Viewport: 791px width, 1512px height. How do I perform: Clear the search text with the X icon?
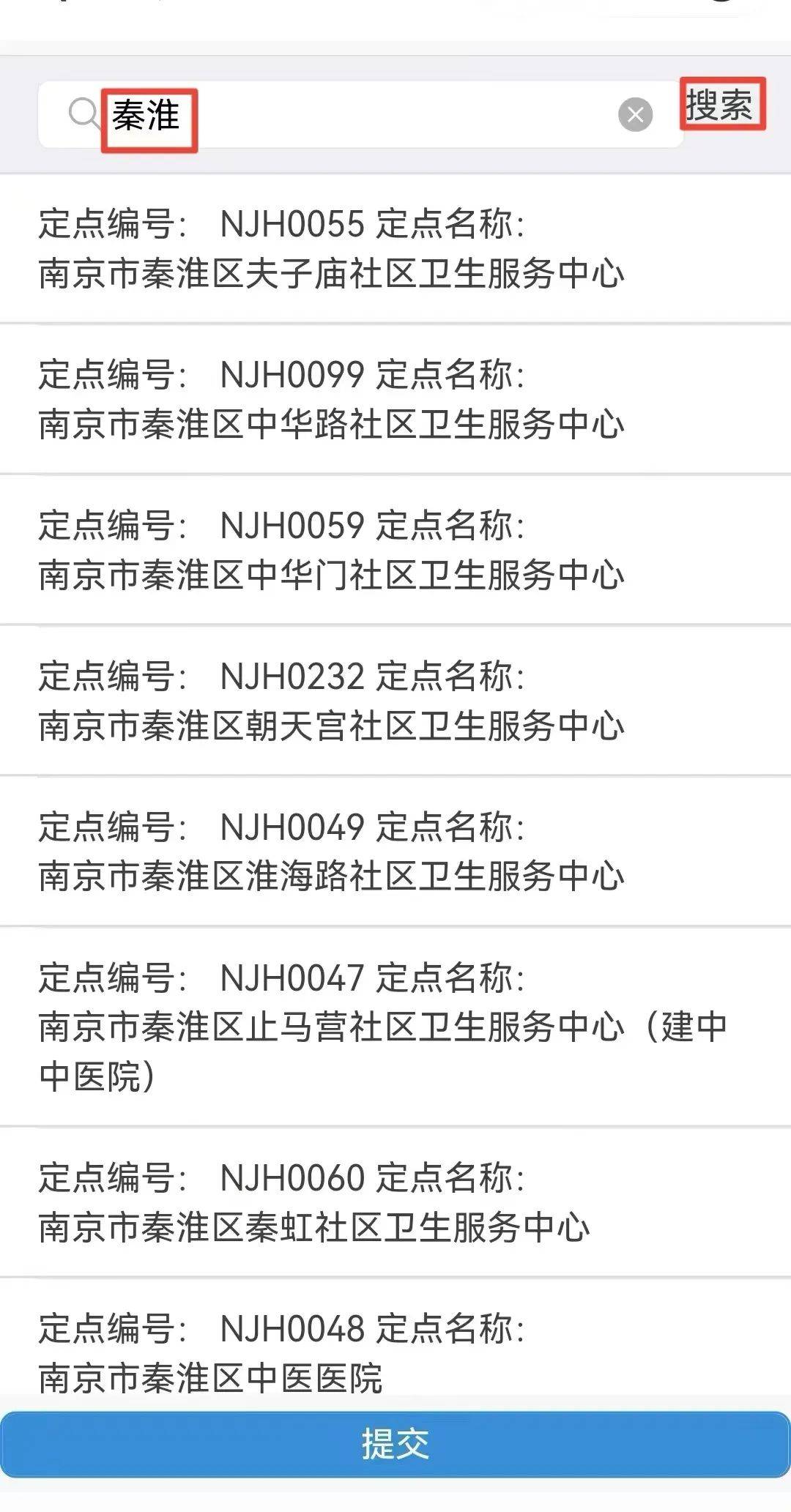[x=635, y=115]
